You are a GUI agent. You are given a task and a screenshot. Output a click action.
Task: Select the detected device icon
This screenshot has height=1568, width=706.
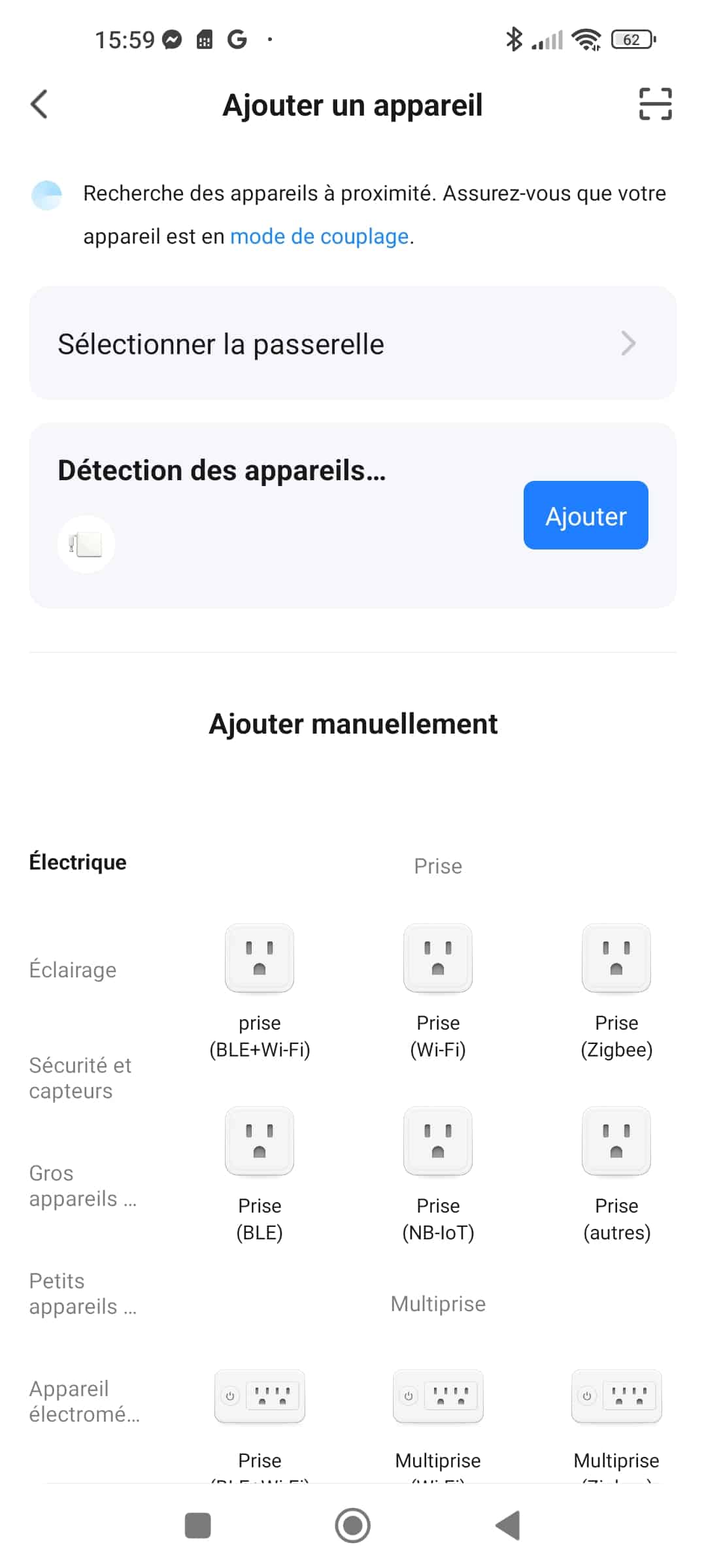pos(86,544)
